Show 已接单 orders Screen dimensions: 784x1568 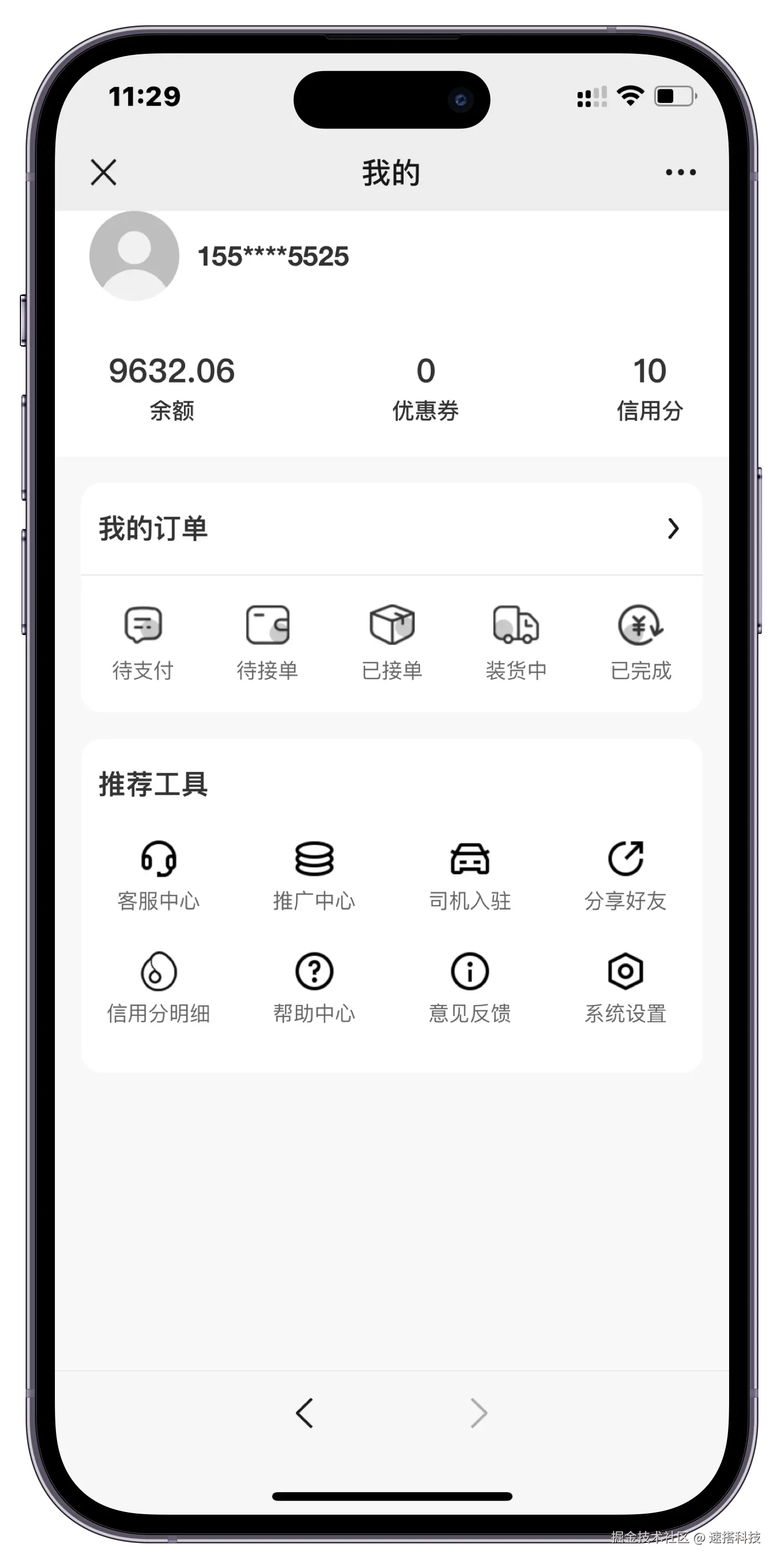[x=392, y=641]
